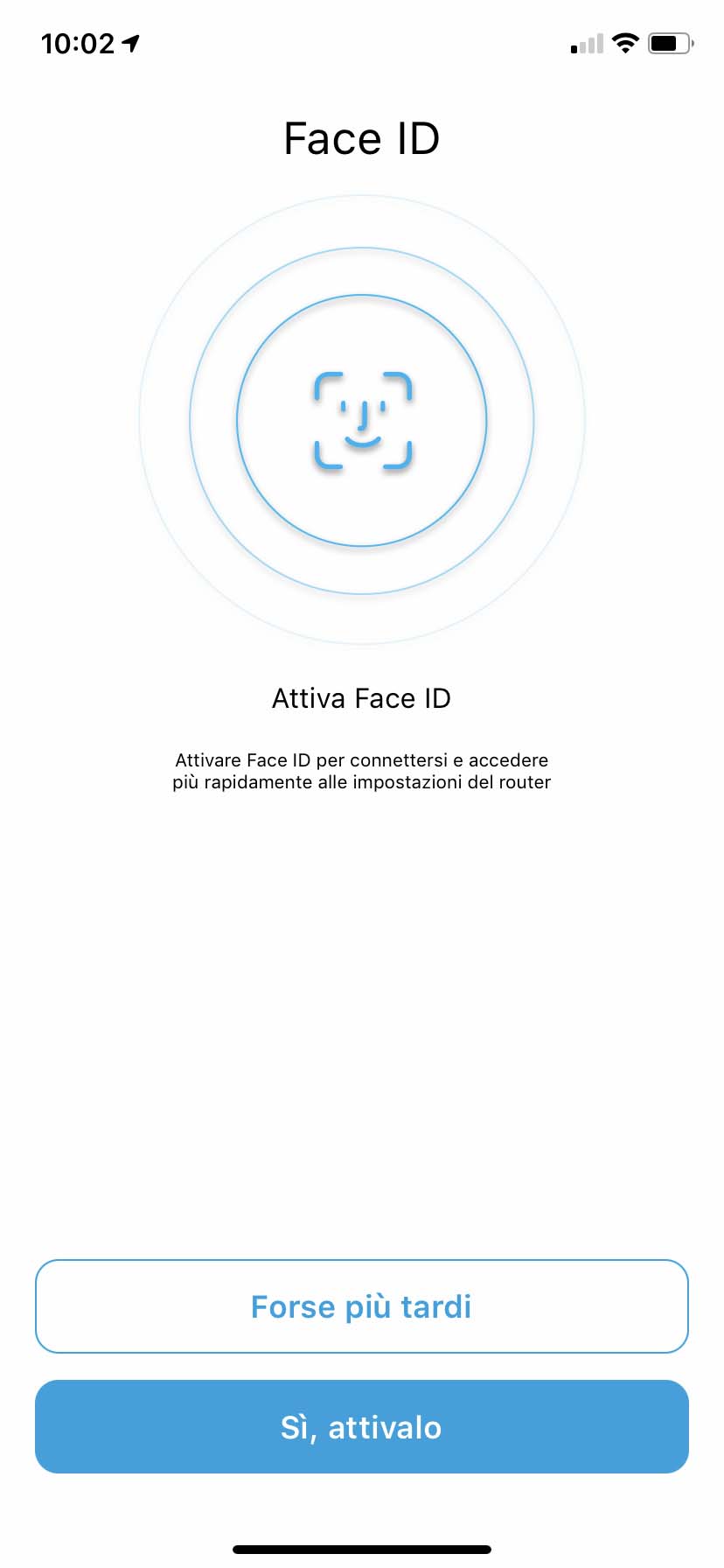The width and height of the screenshot is (724, 1568).
Task: Enable Face ID with "Sì, attivalo"
Action: click(x=361, y=1427)
